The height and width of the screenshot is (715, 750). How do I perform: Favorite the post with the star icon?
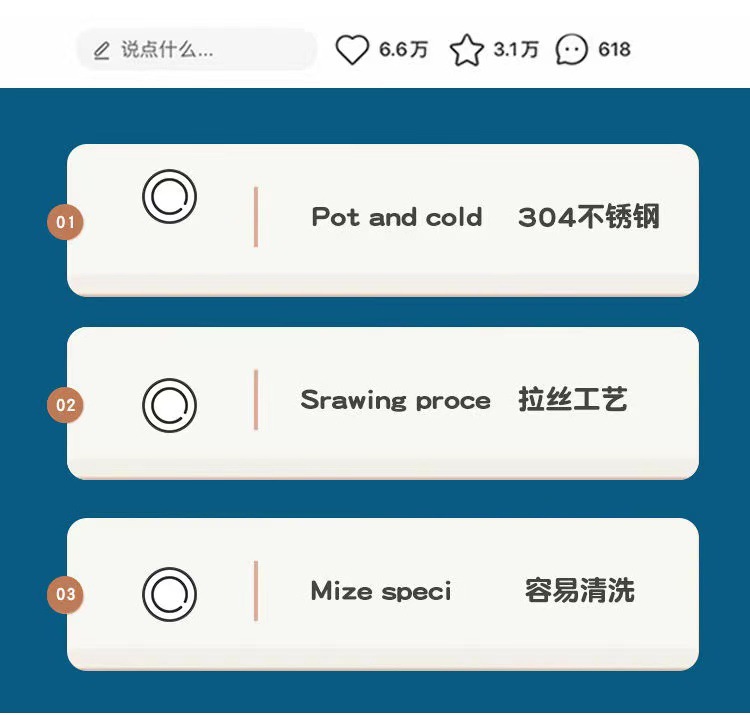pyautogui.click(x=466, y=49)
